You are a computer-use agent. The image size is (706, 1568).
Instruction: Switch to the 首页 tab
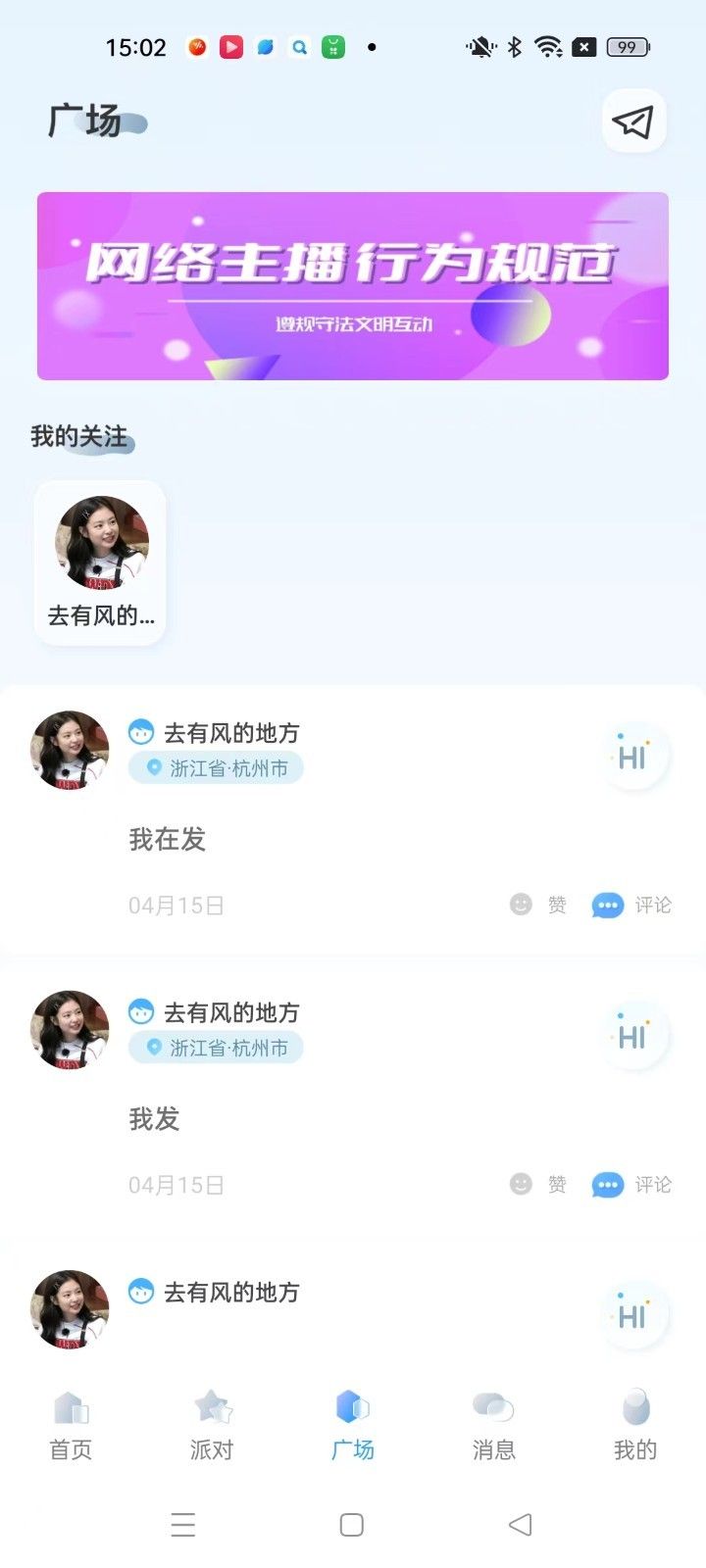point(71,1426)
